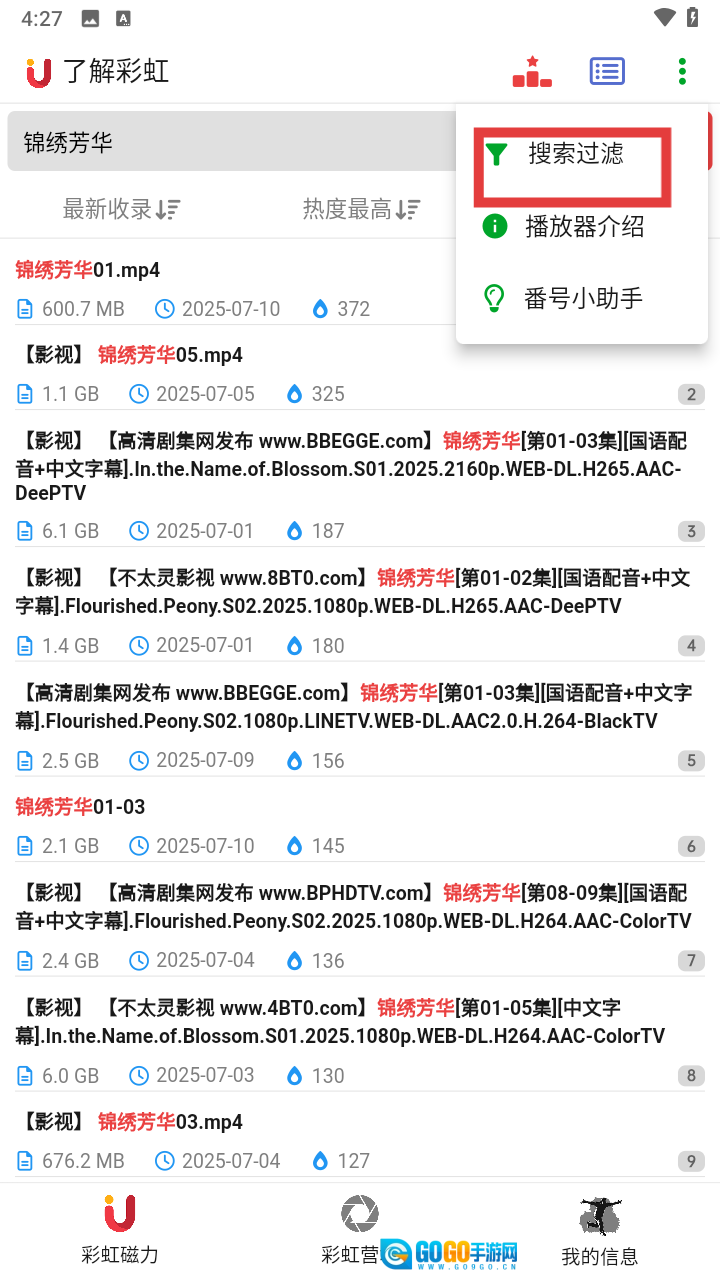
Task: Open the 锦绣芳华05.mp4 result
Action: (x=170, y=355)
